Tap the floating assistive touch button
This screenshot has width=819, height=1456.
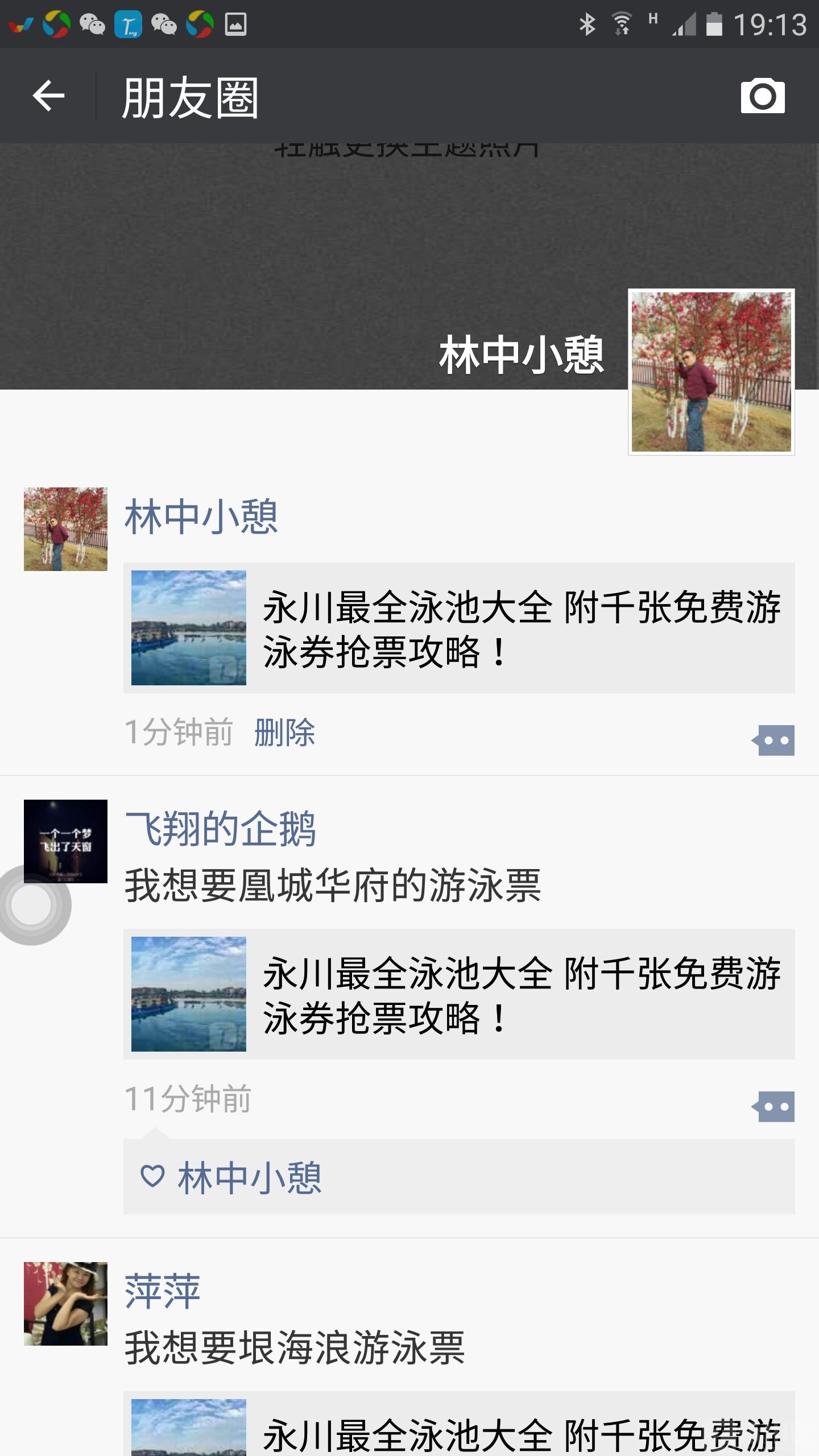(32, 904)
